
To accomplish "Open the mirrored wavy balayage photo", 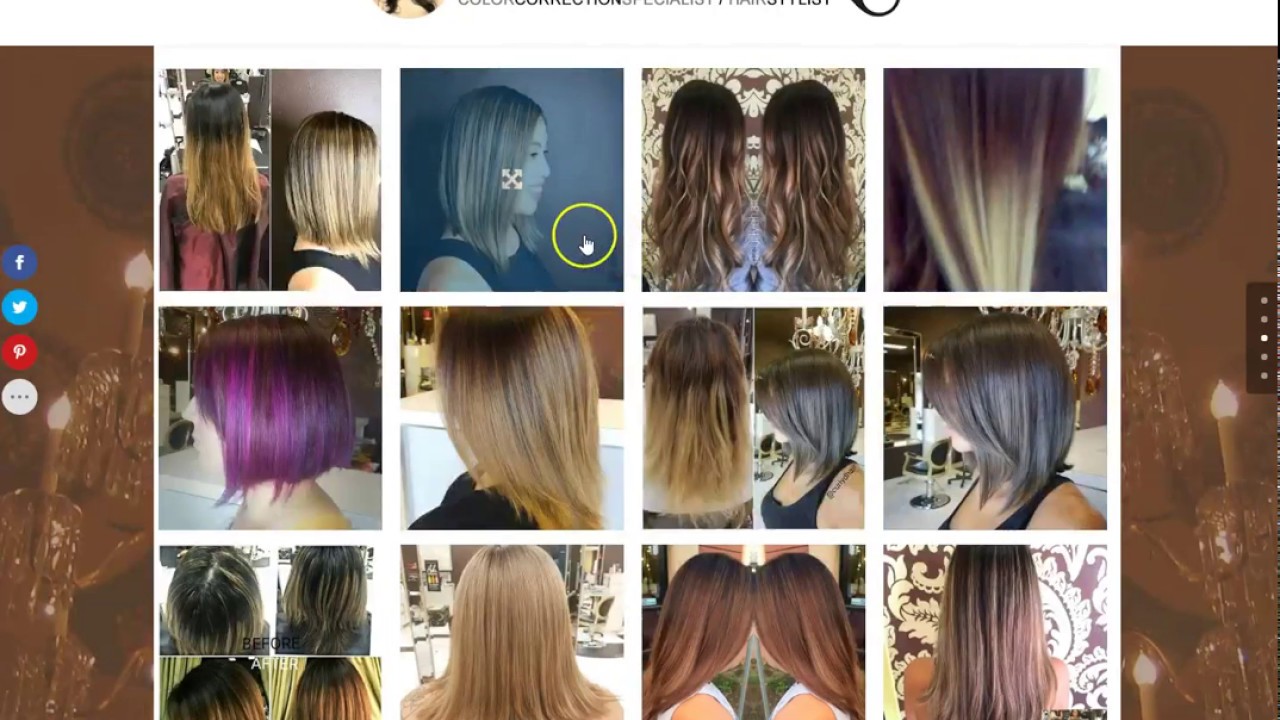I will [x=753, y=180].
